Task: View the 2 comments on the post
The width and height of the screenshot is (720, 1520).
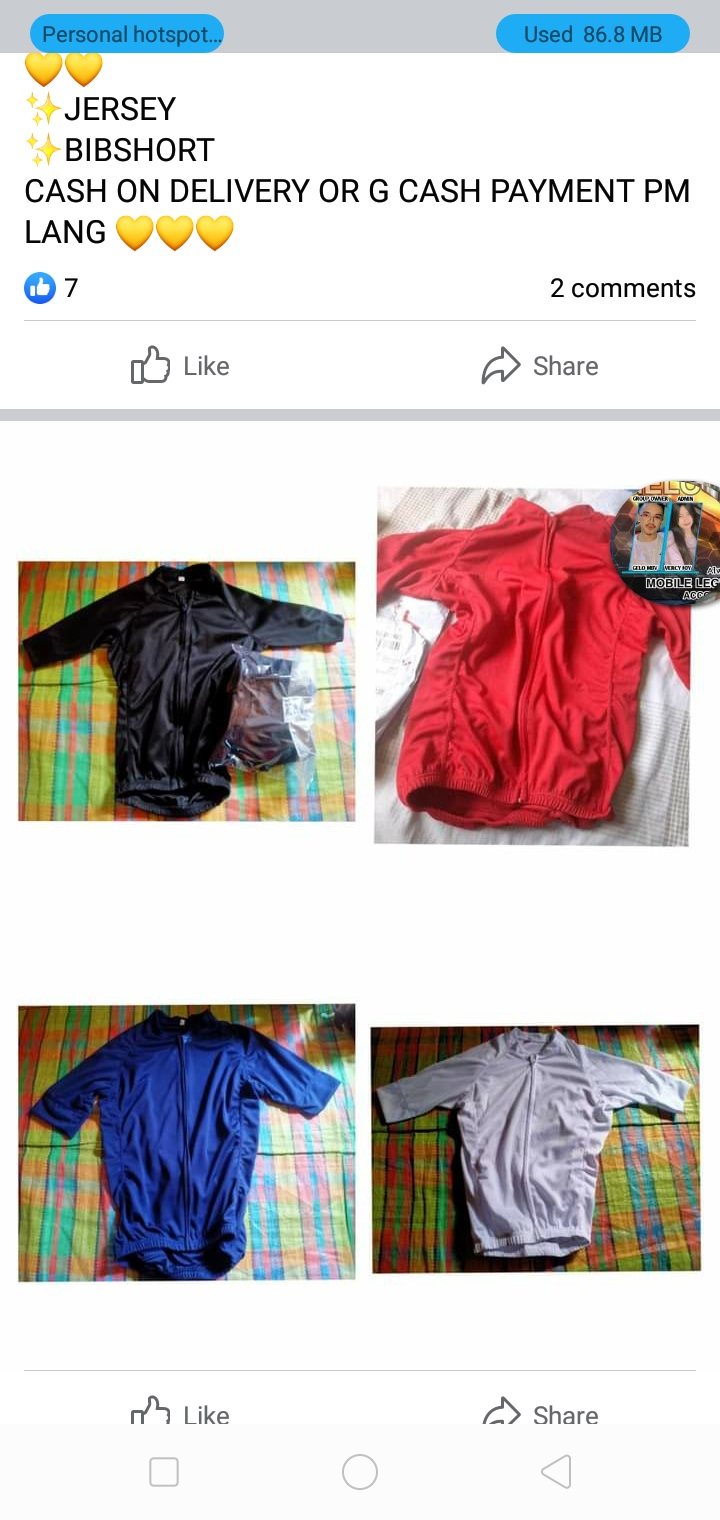Action: [622, 288]
